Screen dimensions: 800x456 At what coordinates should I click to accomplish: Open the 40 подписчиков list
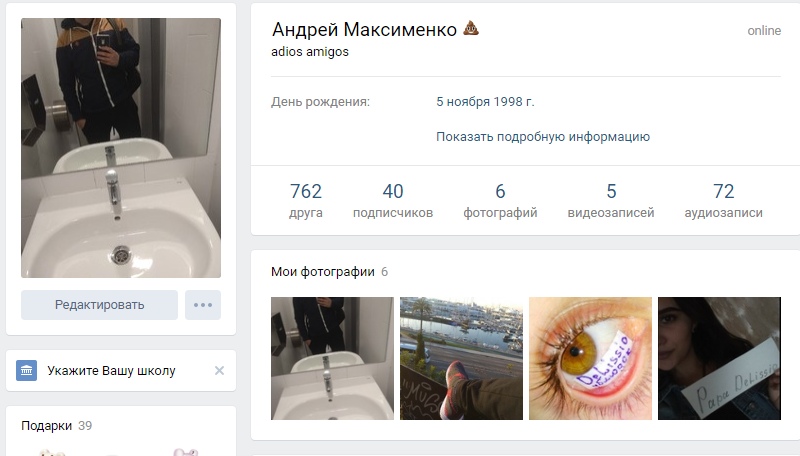[393, 200]
